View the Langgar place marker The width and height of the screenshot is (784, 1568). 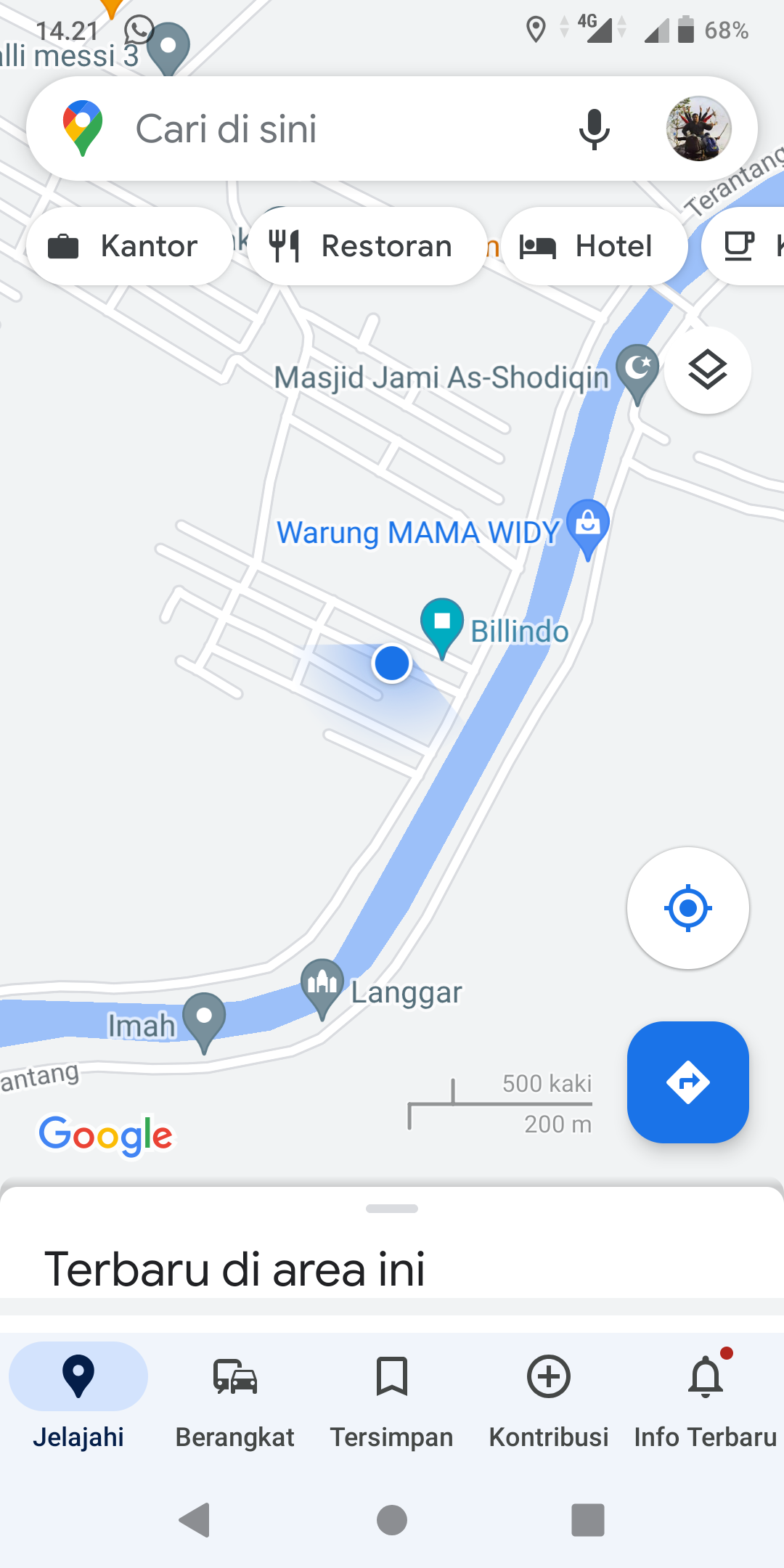[322, 984]
